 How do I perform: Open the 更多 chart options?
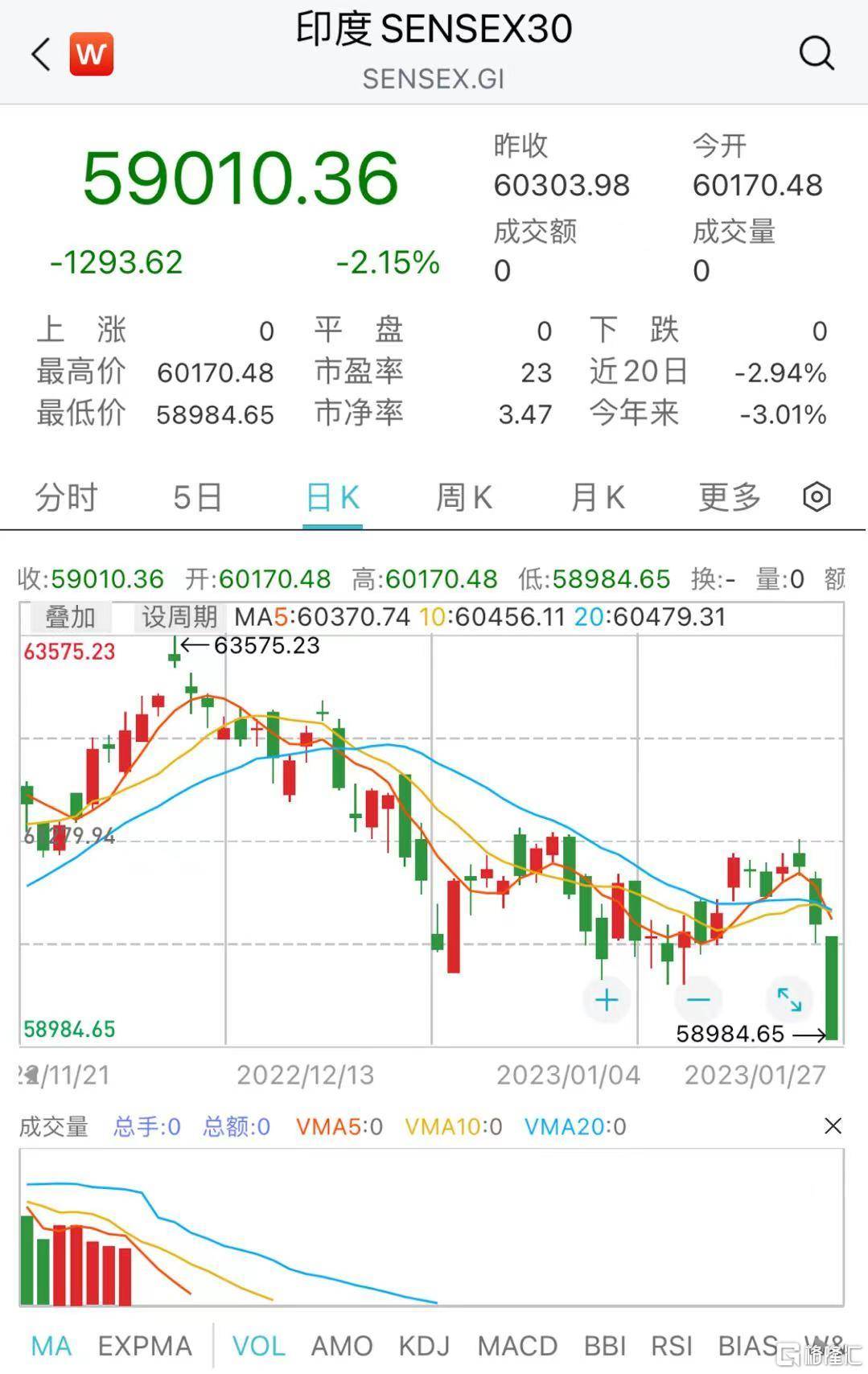728,497
